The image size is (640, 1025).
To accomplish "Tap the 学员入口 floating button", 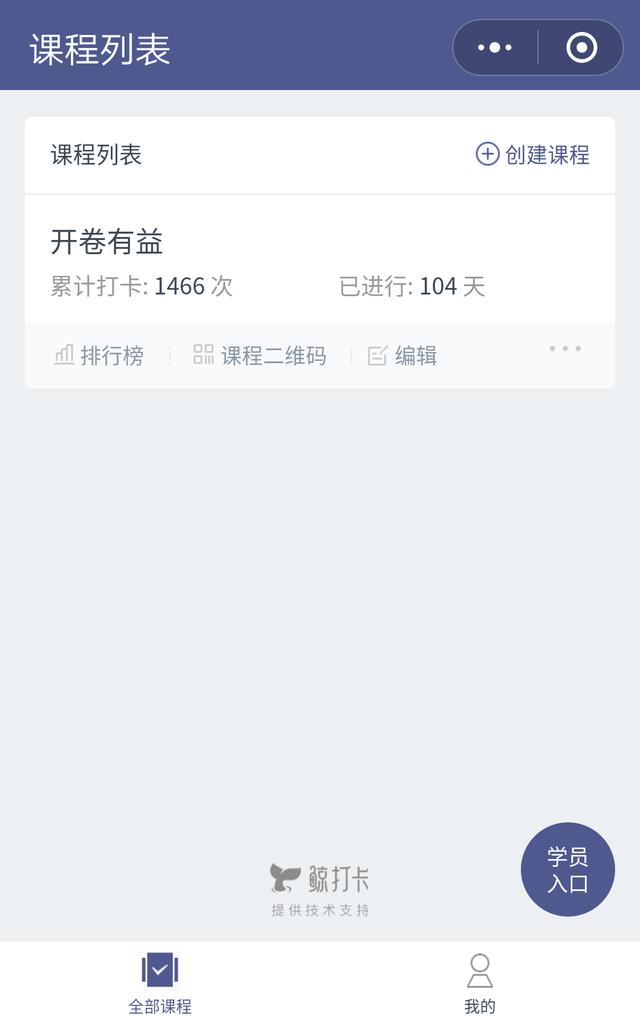I will 567,869.
